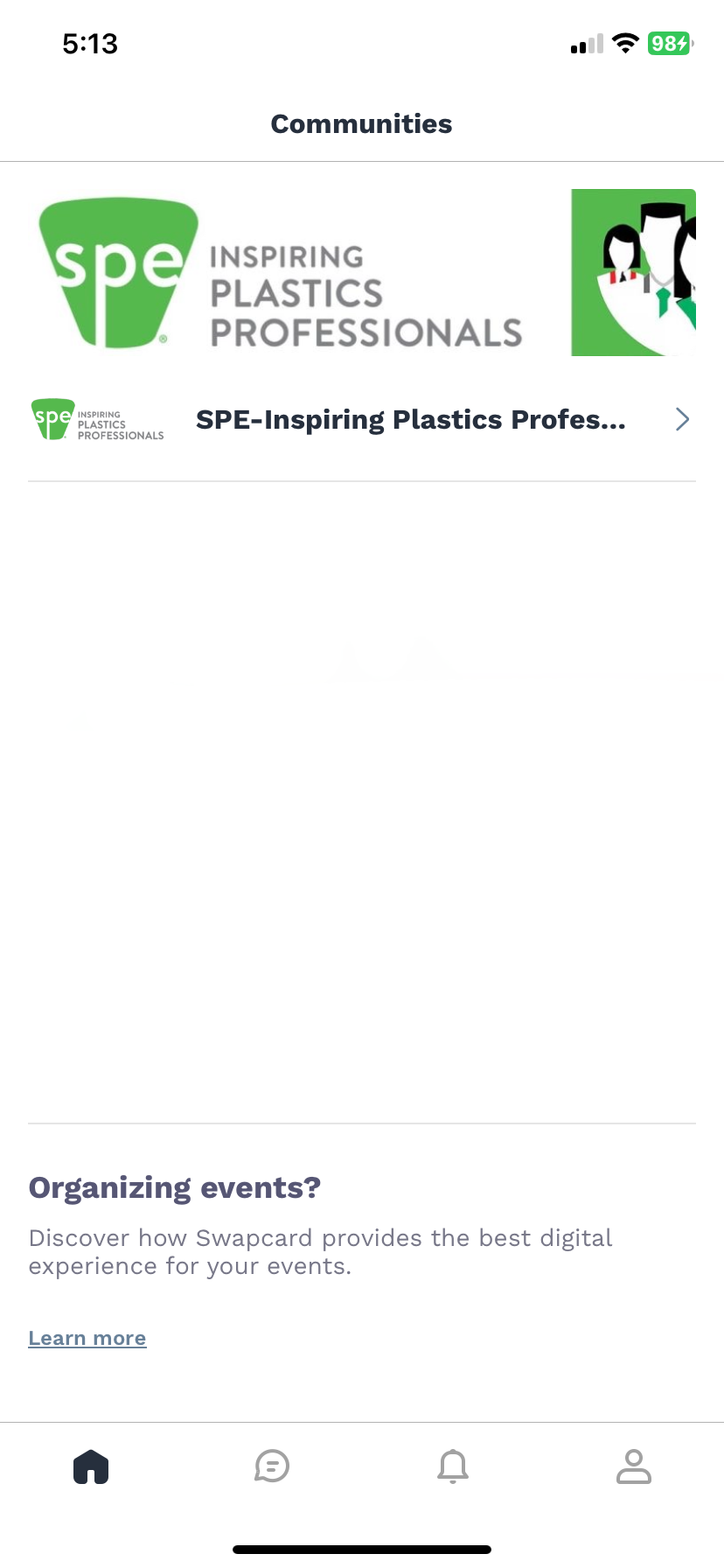
Task: Switch to the Home tab
Action: point(91,1466)
